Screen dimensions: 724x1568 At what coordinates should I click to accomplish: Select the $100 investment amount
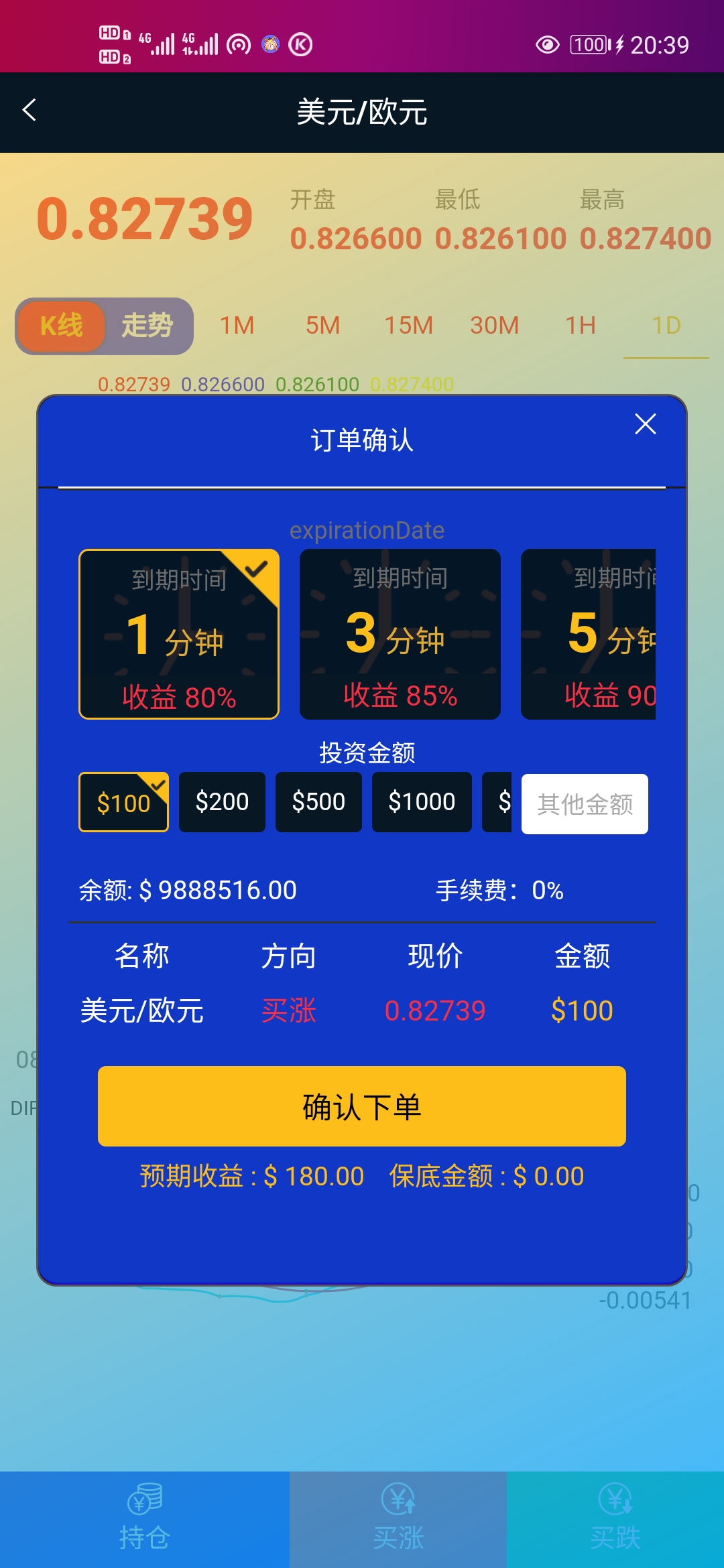(x=123, y=802)
